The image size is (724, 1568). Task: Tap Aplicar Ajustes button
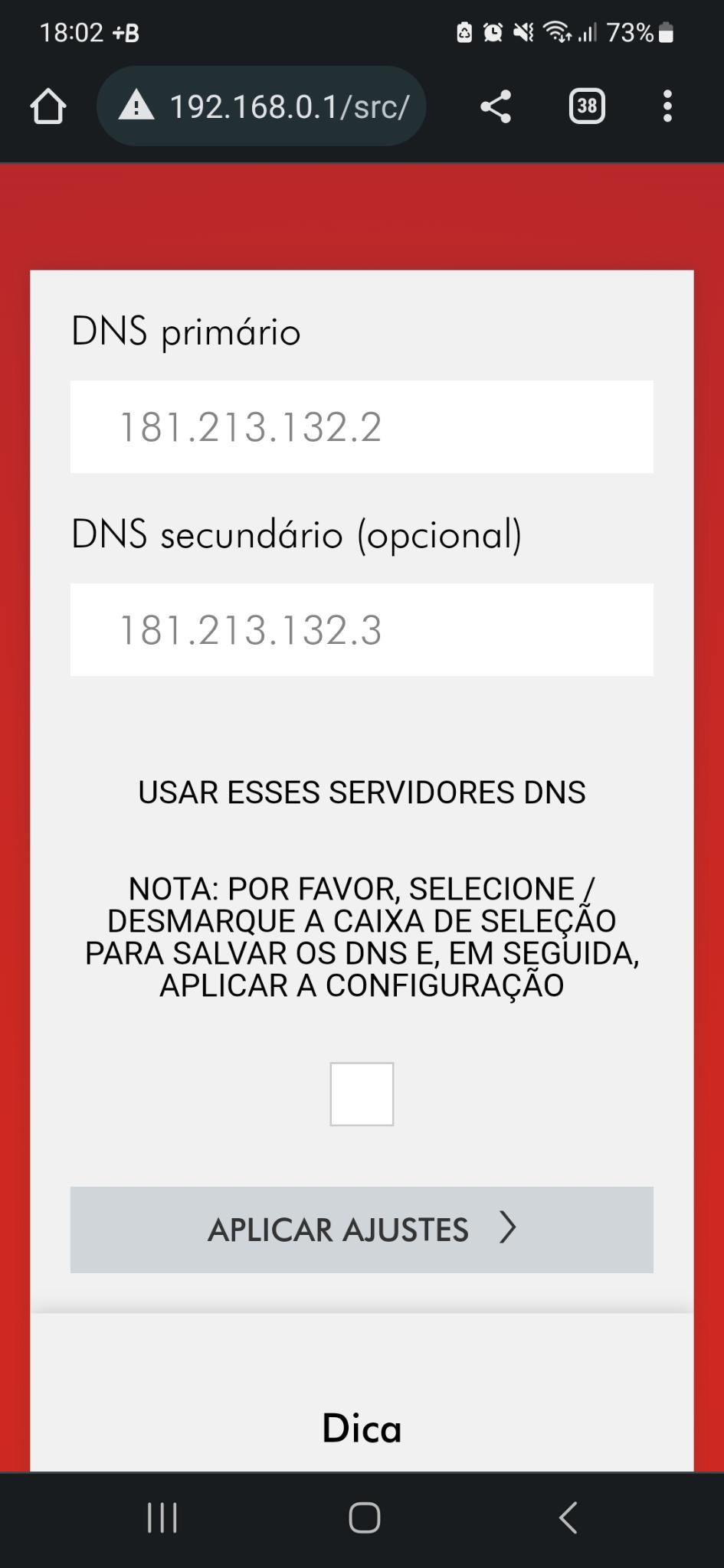click(x=362, y=1230)
